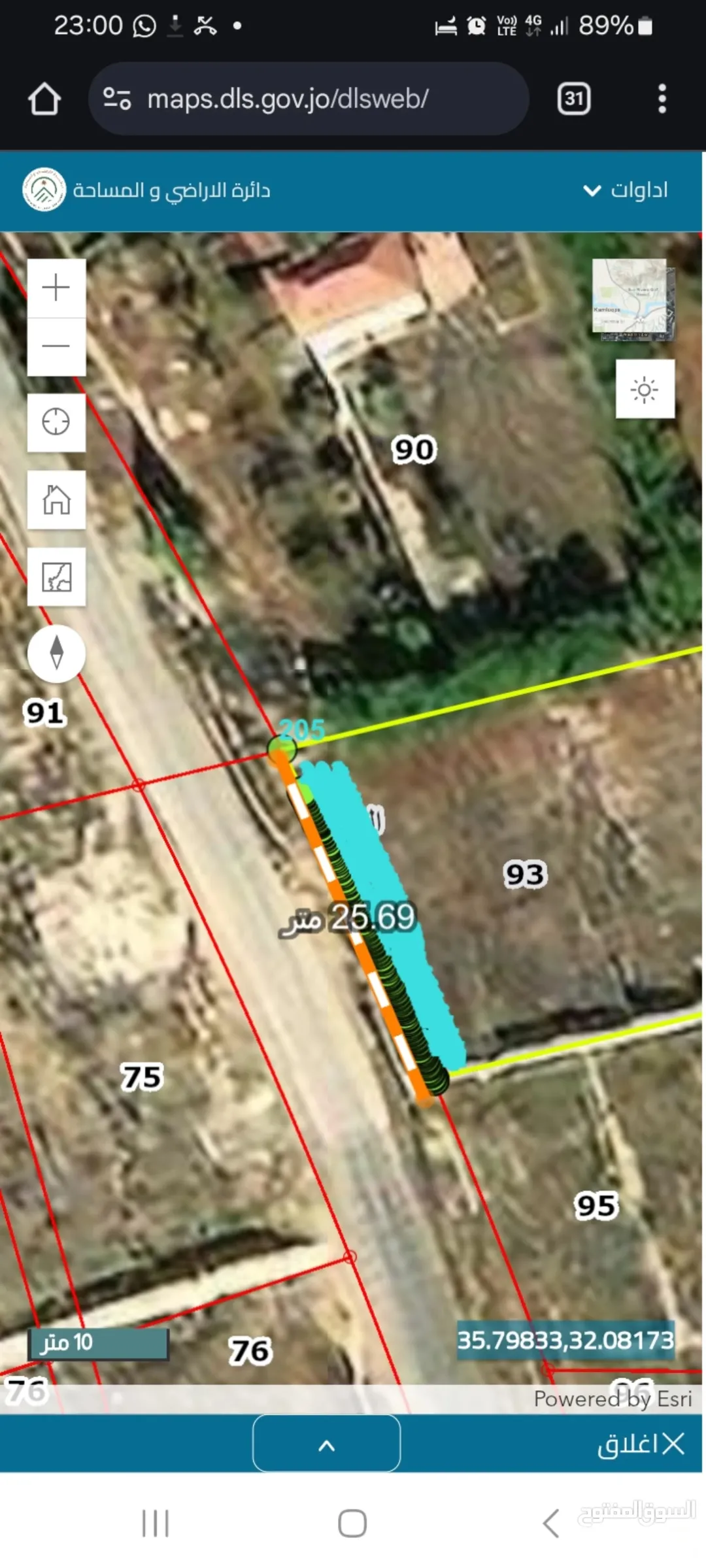The height and width of the screenshot is (1568, 706).
Task: Open the basemap overview thumbnail
Action: tap(633, 299)
